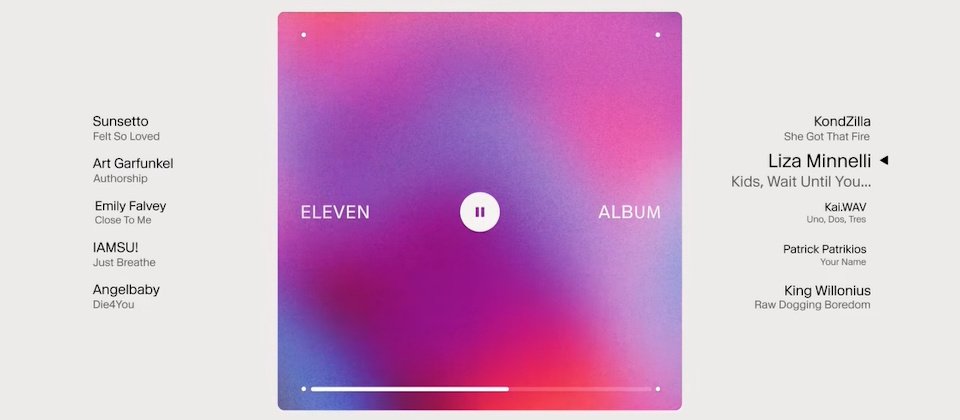Choose Patrick Patrikios Your Name
This screenshot has height=420, width=960.
click(x=825, y=254)
